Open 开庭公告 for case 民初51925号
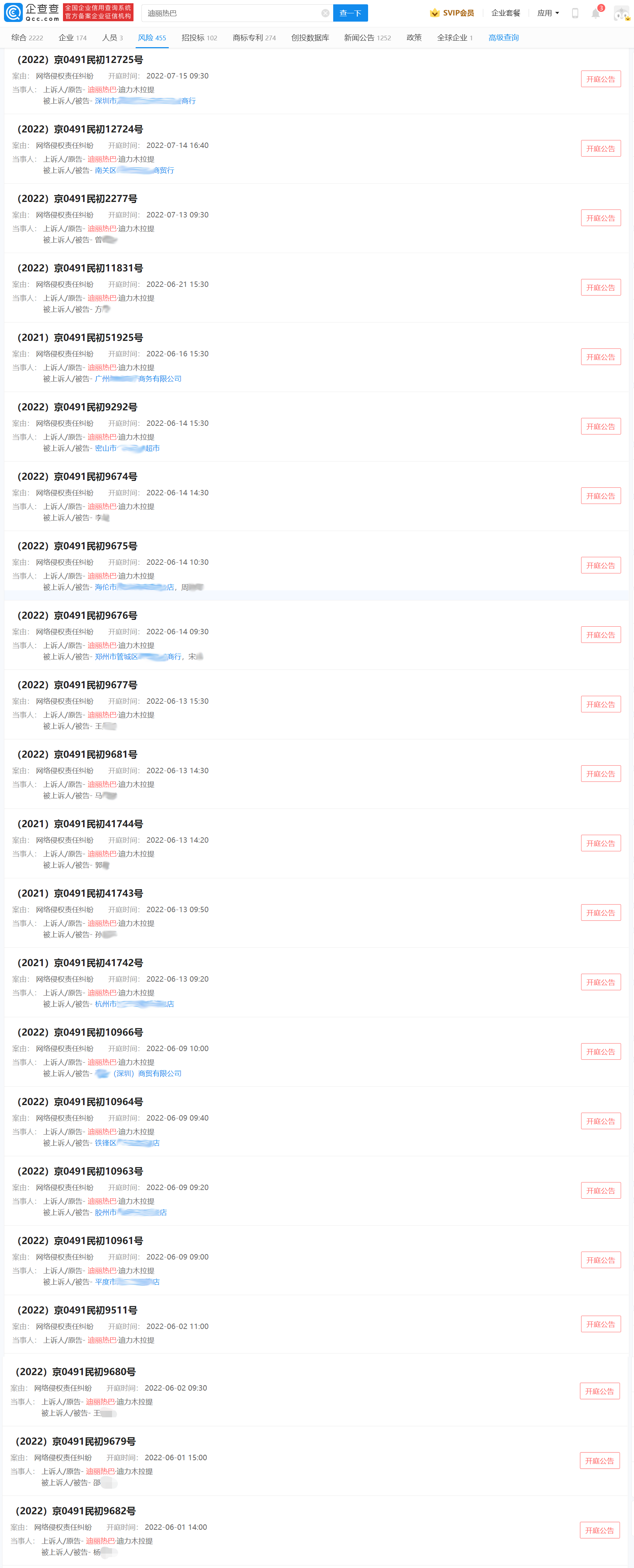The width and height of the screenshot is (634, 1568). tap(600, 357)
